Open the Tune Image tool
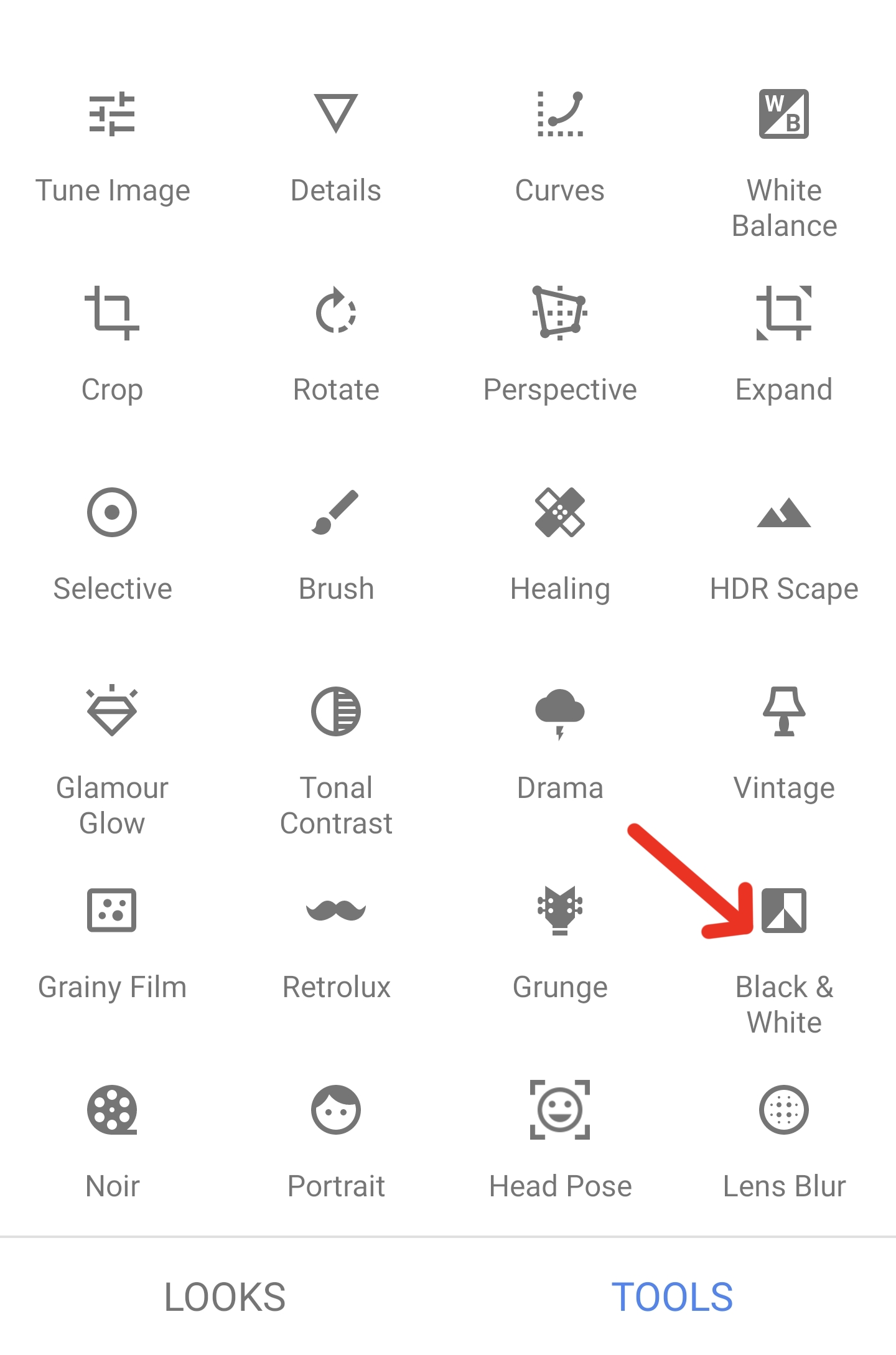This screenshot has height=1355, width=896. pyautogui.click(x=112, y=114)
